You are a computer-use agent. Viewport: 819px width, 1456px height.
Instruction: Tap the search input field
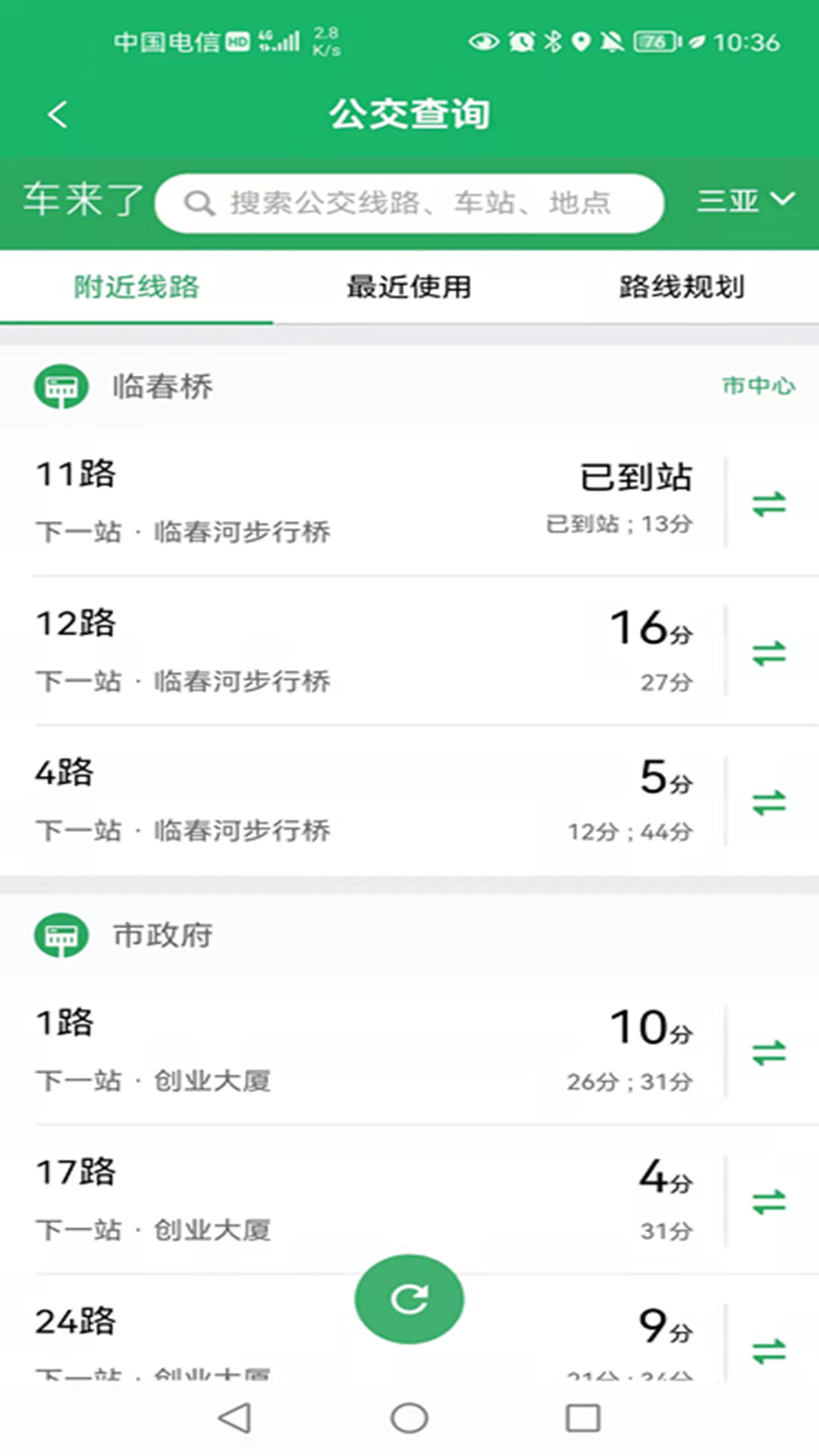point(409,202)
